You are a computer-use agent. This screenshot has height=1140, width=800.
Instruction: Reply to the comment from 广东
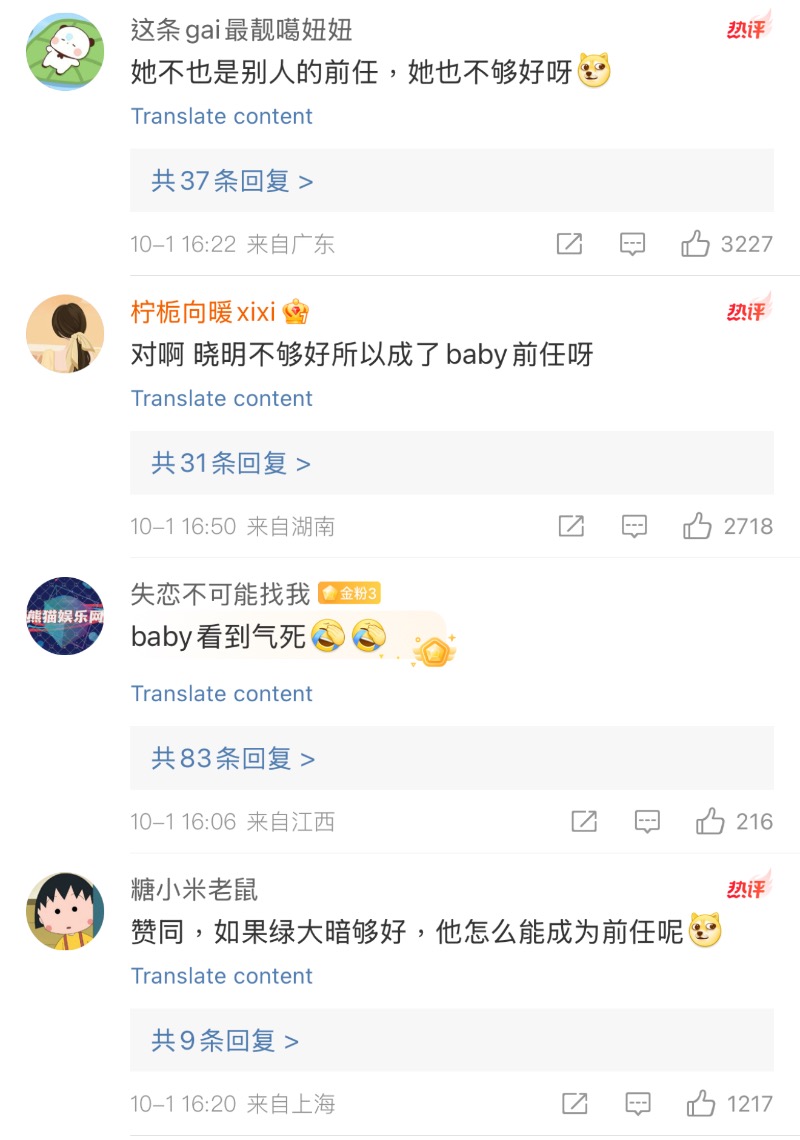pyautogui.click(x=632, y=244)
